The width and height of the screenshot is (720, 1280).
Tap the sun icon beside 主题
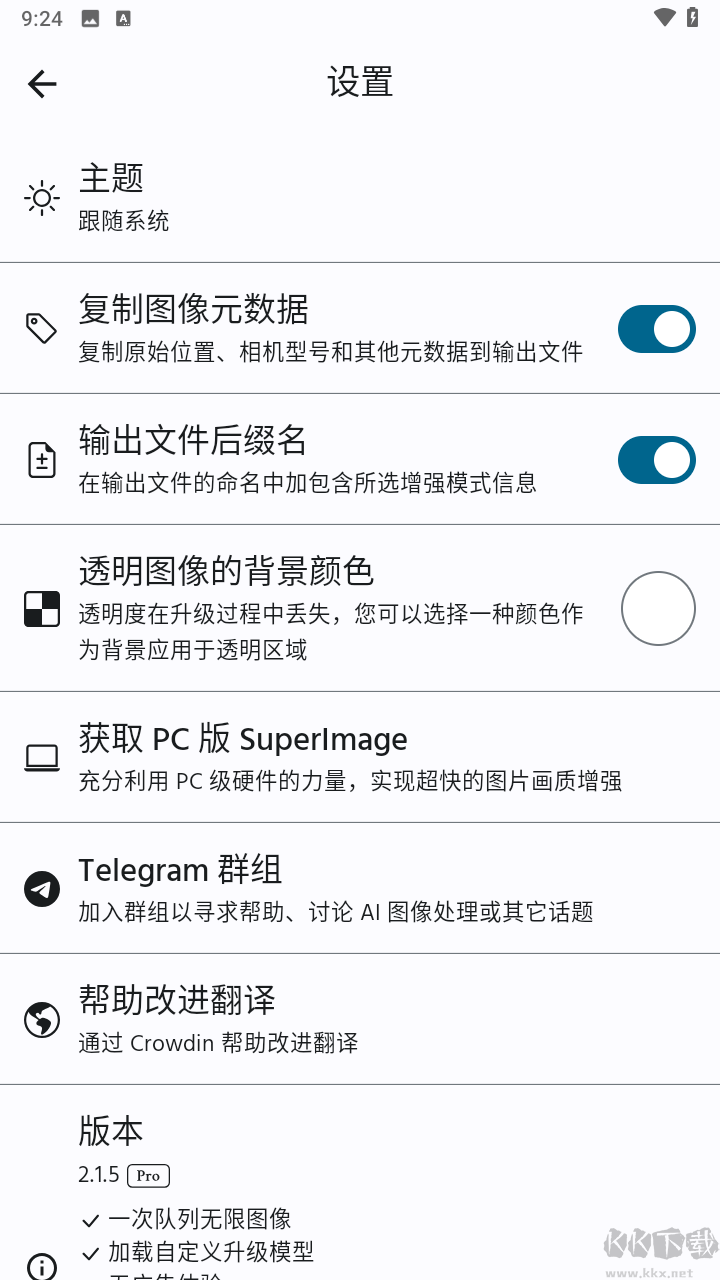[41, 197]
